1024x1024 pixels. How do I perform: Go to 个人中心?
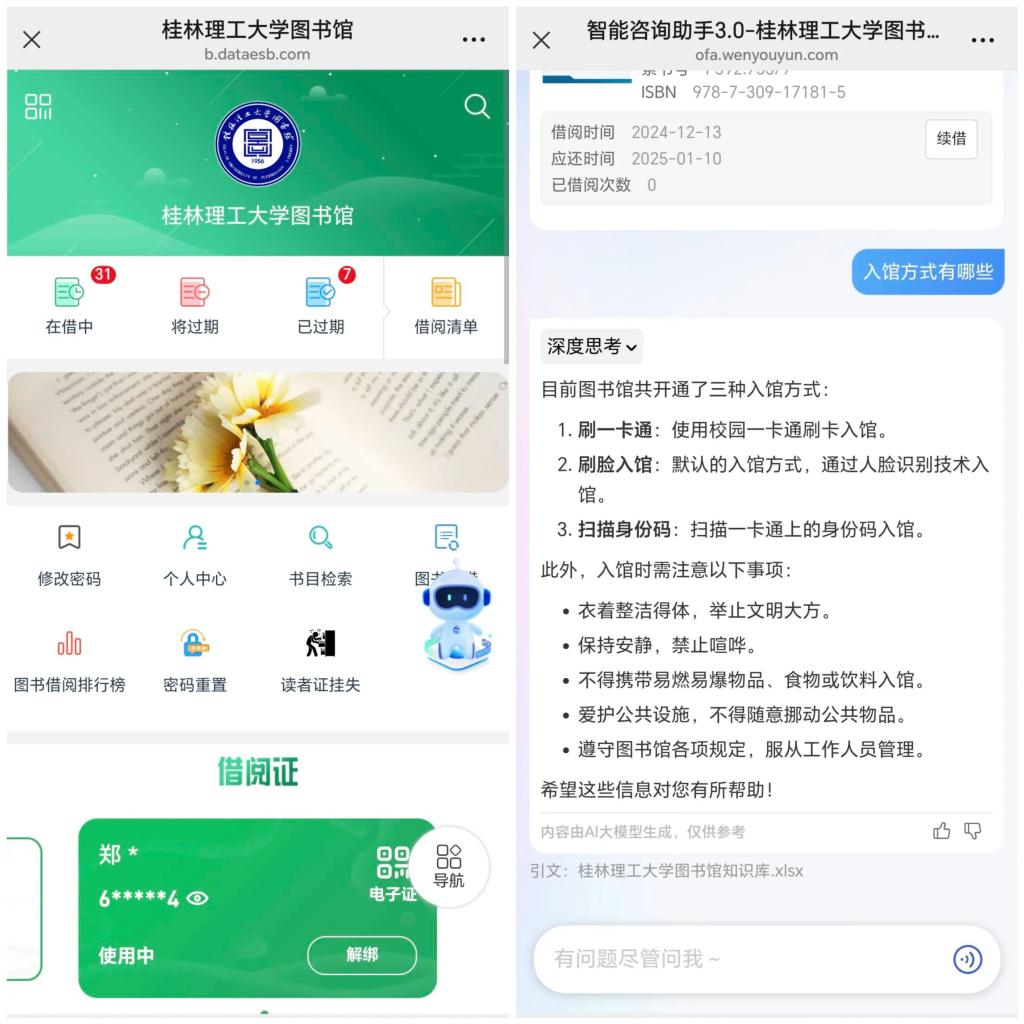[195, 554]
